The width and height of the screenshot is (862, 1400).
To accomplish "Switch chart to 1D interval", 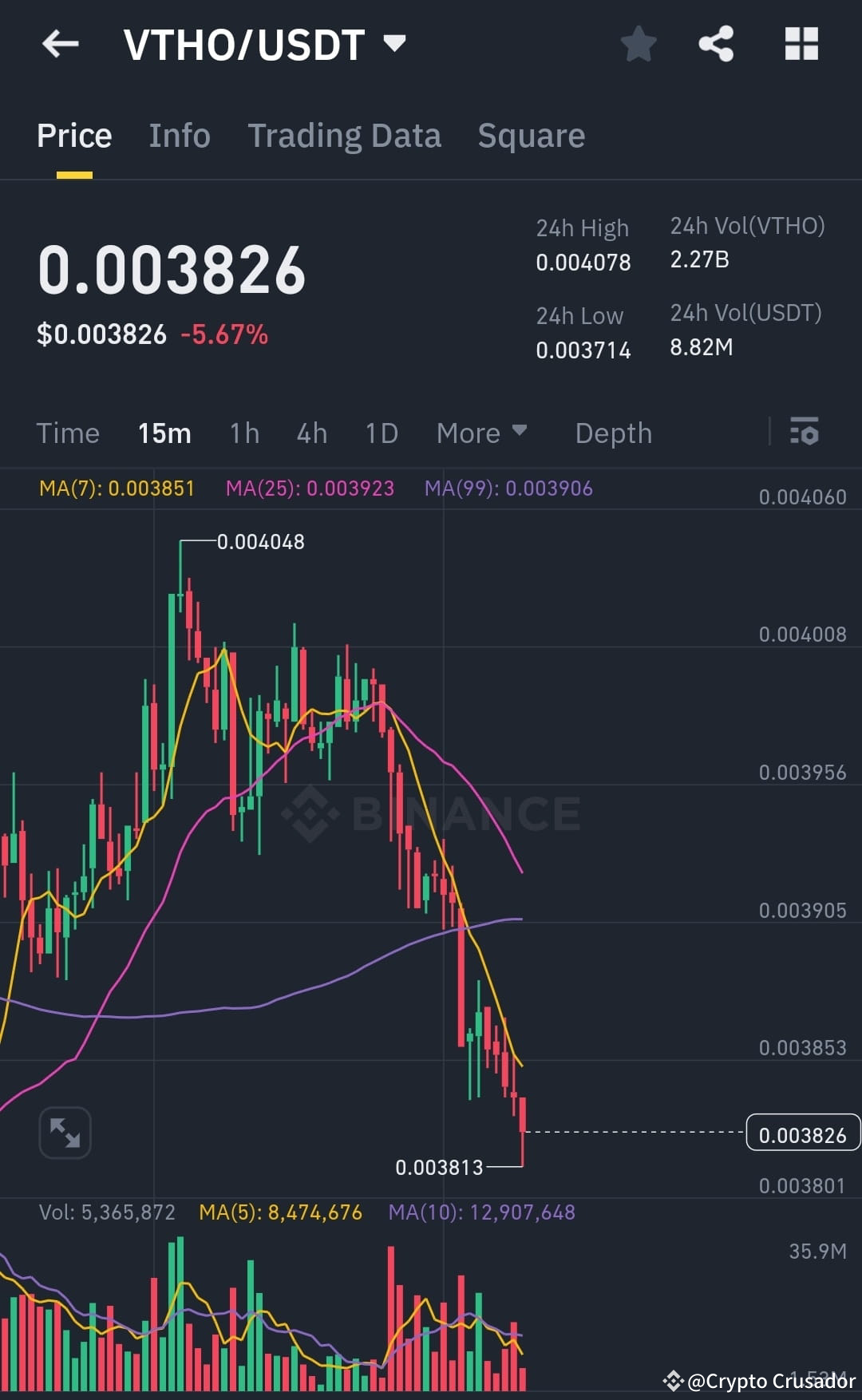I will [x=381, y=433].
